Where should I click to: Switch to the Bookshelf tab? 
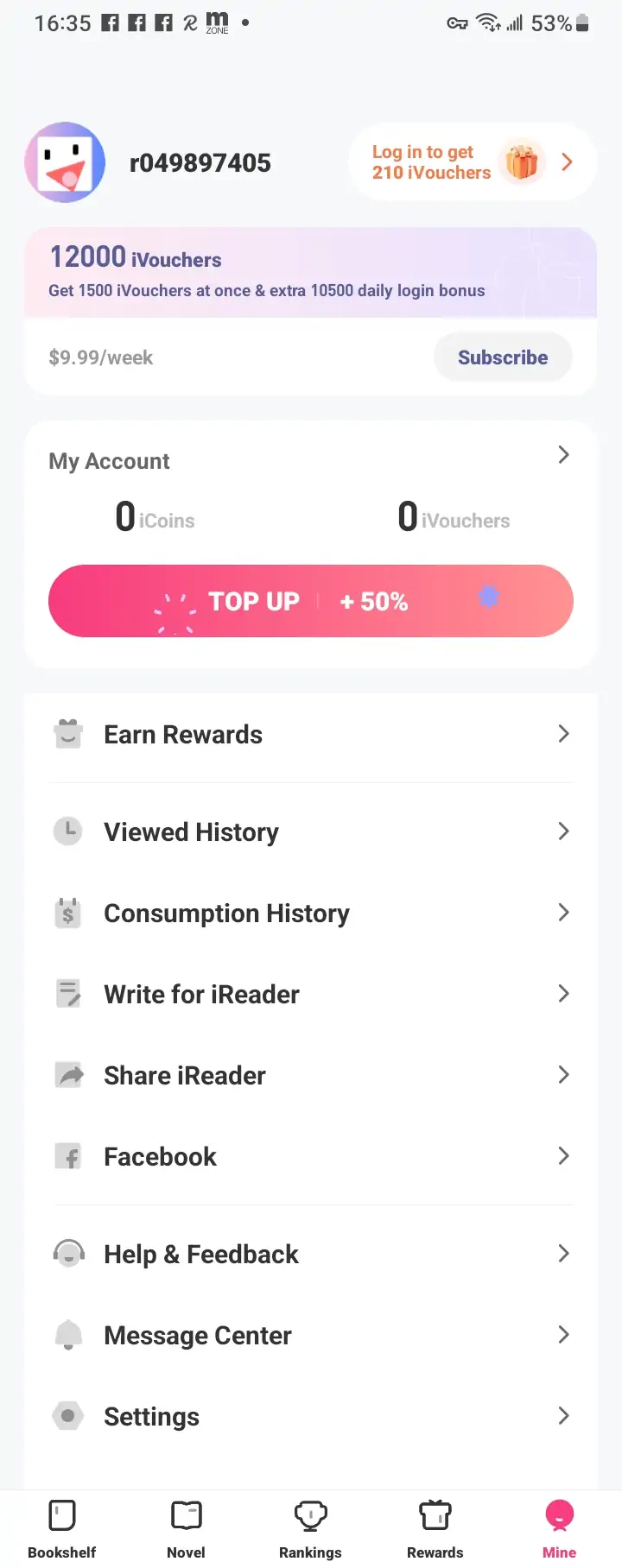coord(62,1528)
